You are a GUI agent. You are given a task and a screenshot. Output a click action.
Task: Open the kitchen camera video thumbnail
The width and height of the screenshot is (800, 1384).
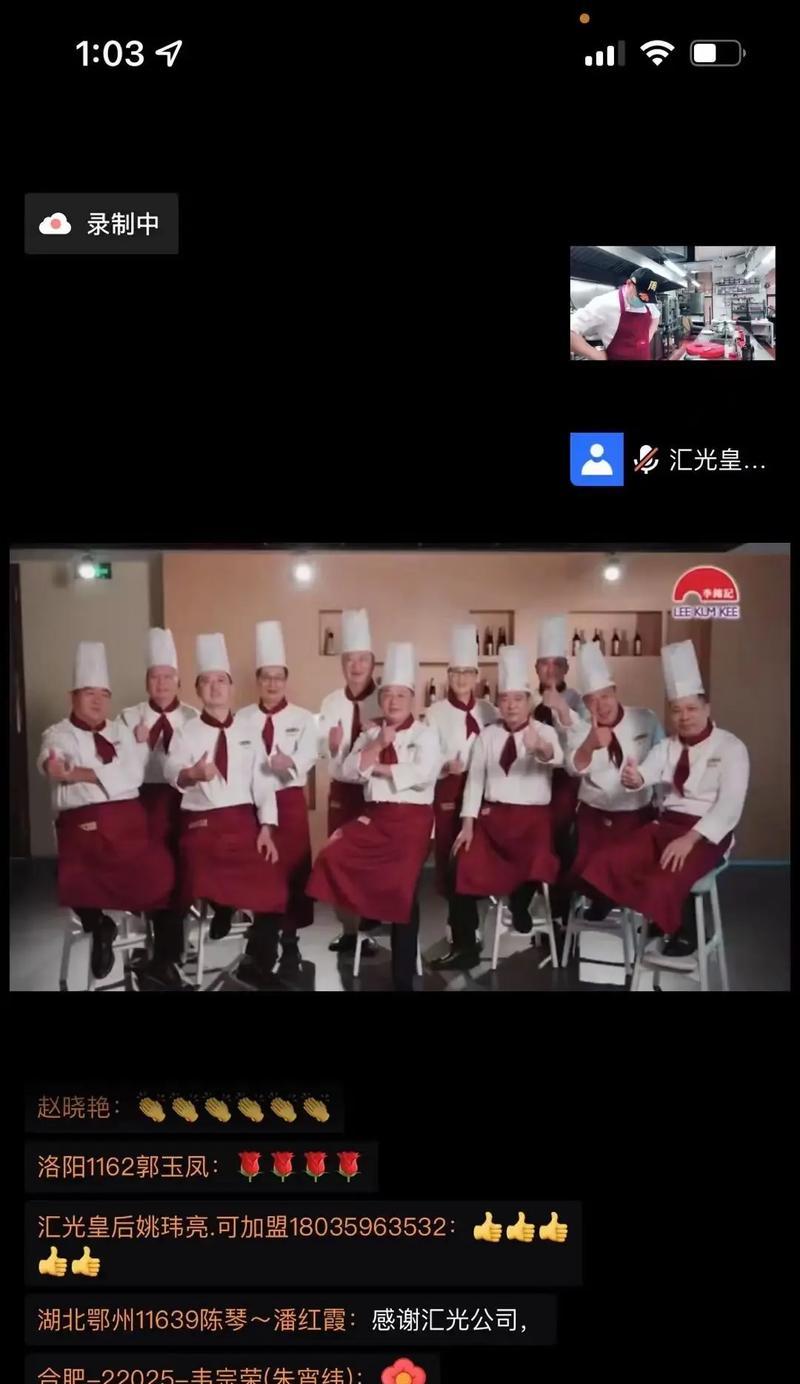672,303
